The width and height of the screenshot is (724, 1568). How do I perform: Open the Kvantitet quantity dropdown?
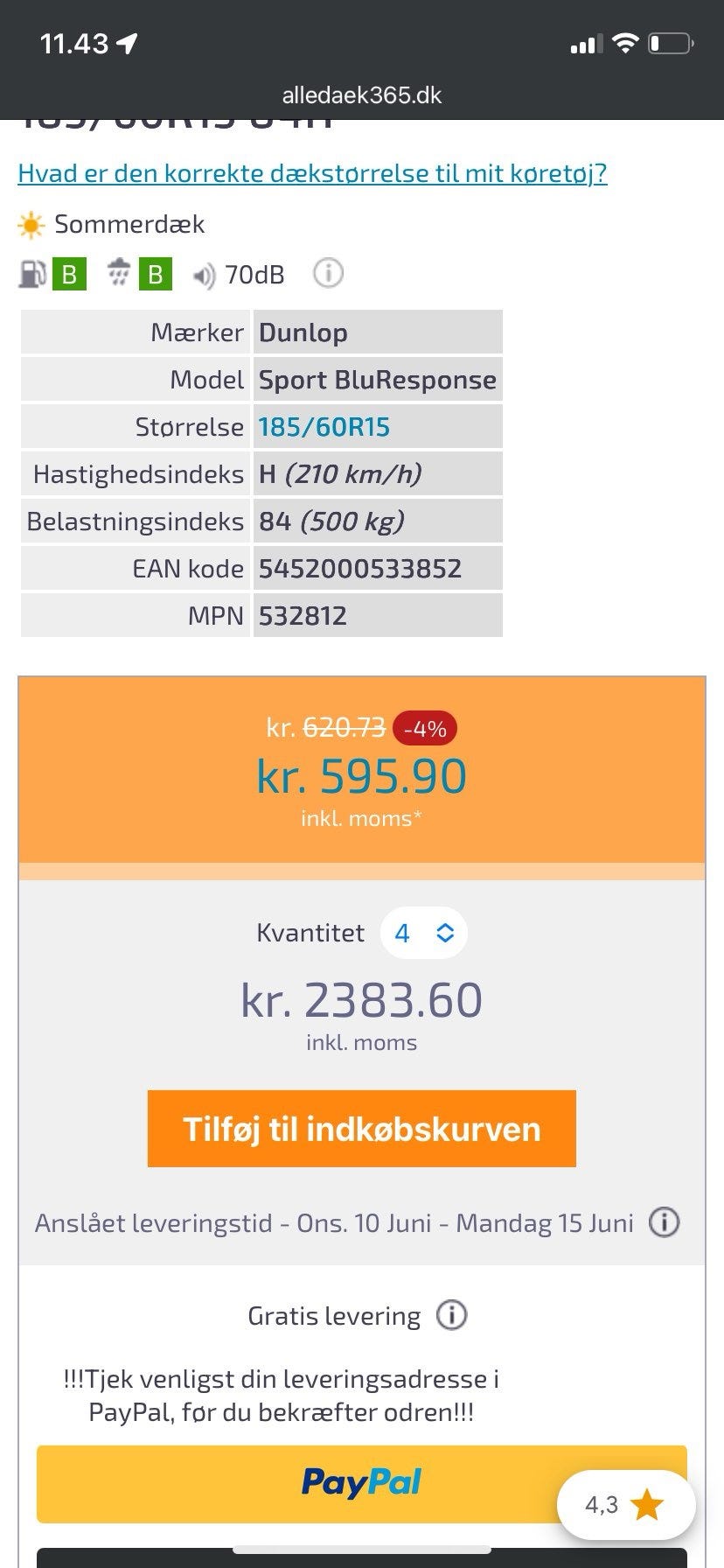pyautogui.click(x=424, y=933)
